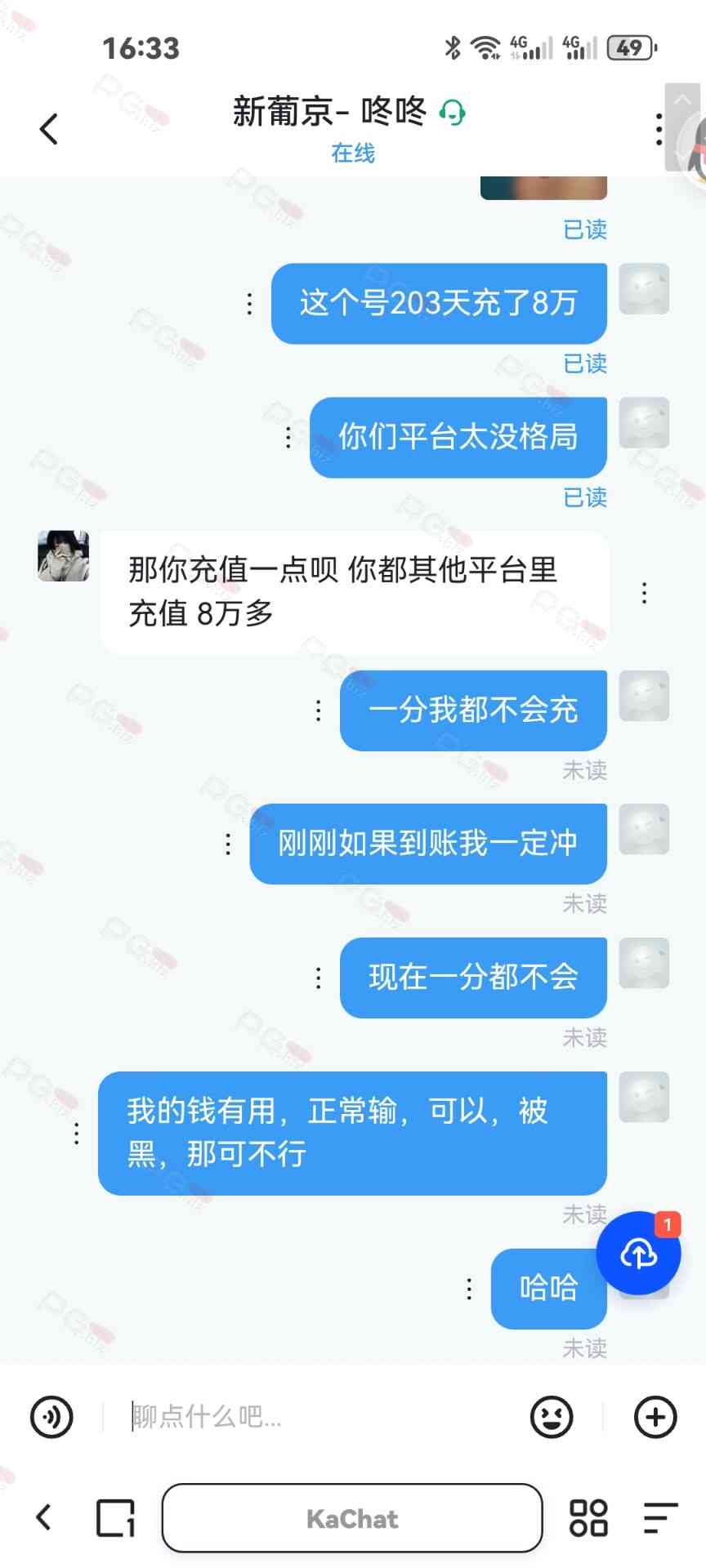The image size is (706, 1568).
Task: Open the plus attachment menu
Action: pyautogui.click(x=655, y=1416)
